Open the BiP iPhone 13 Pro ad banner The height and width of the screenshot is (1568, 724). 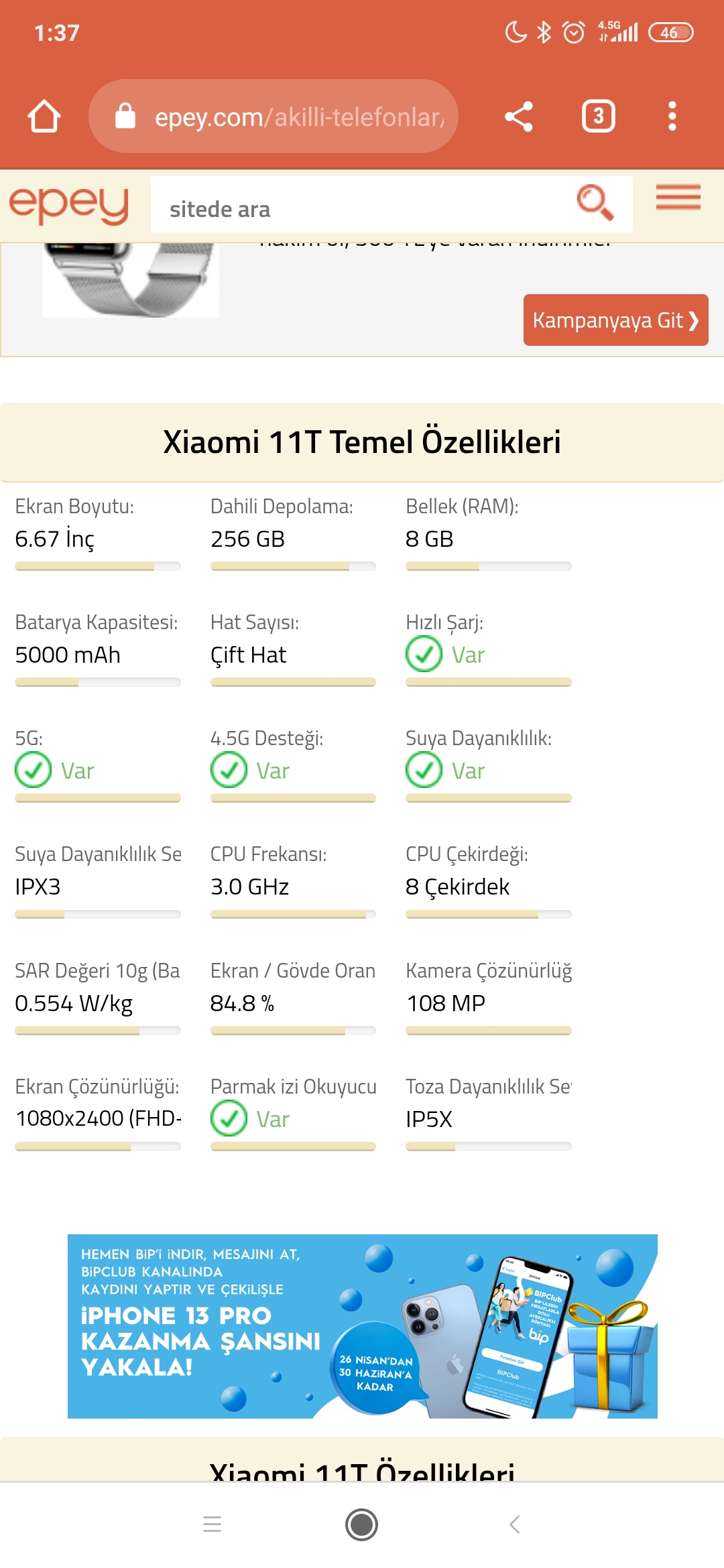pyautogui.click(x=362, y=1325)
